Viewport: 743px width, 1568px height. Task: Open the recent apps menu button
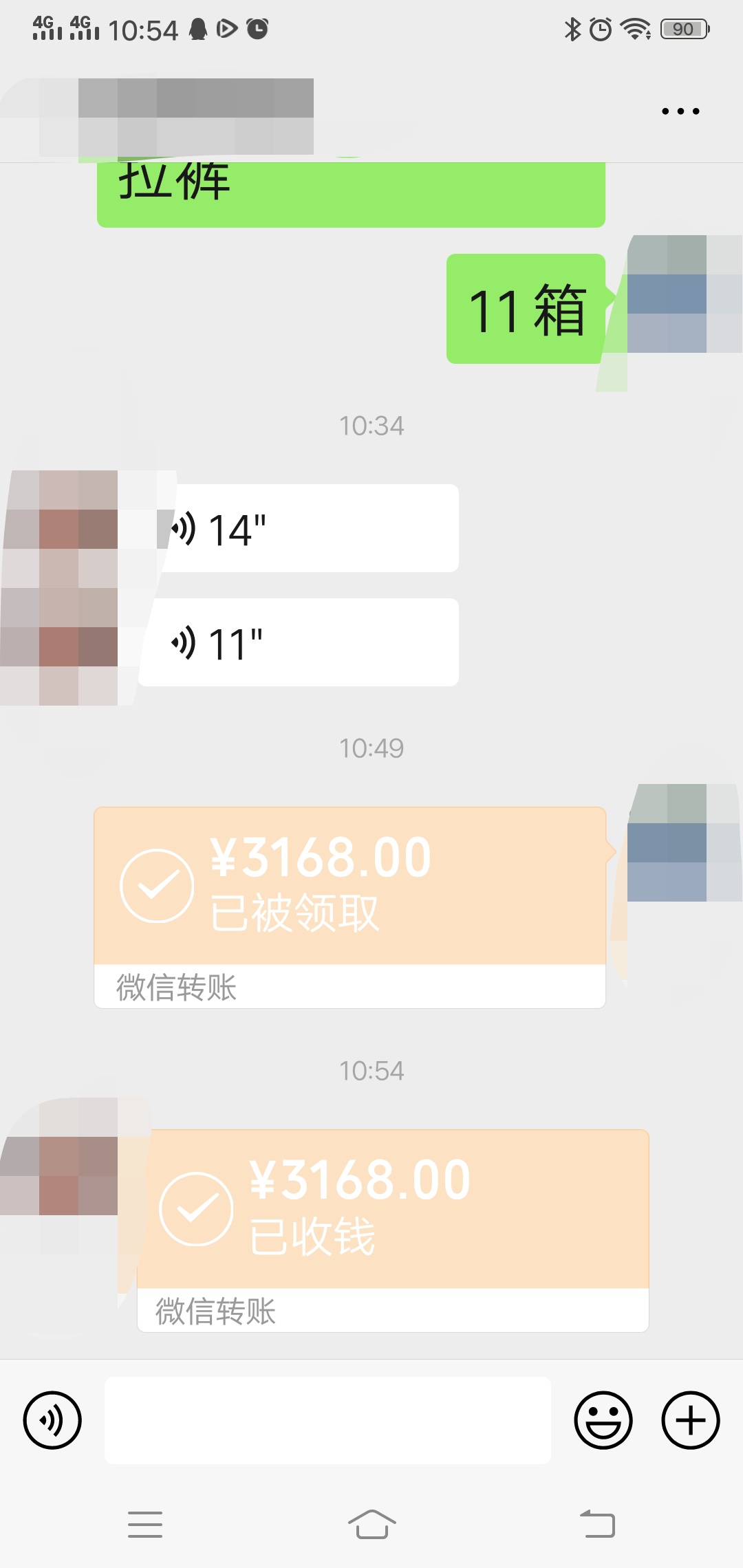pyautogui.click(x=145, y=1524)
